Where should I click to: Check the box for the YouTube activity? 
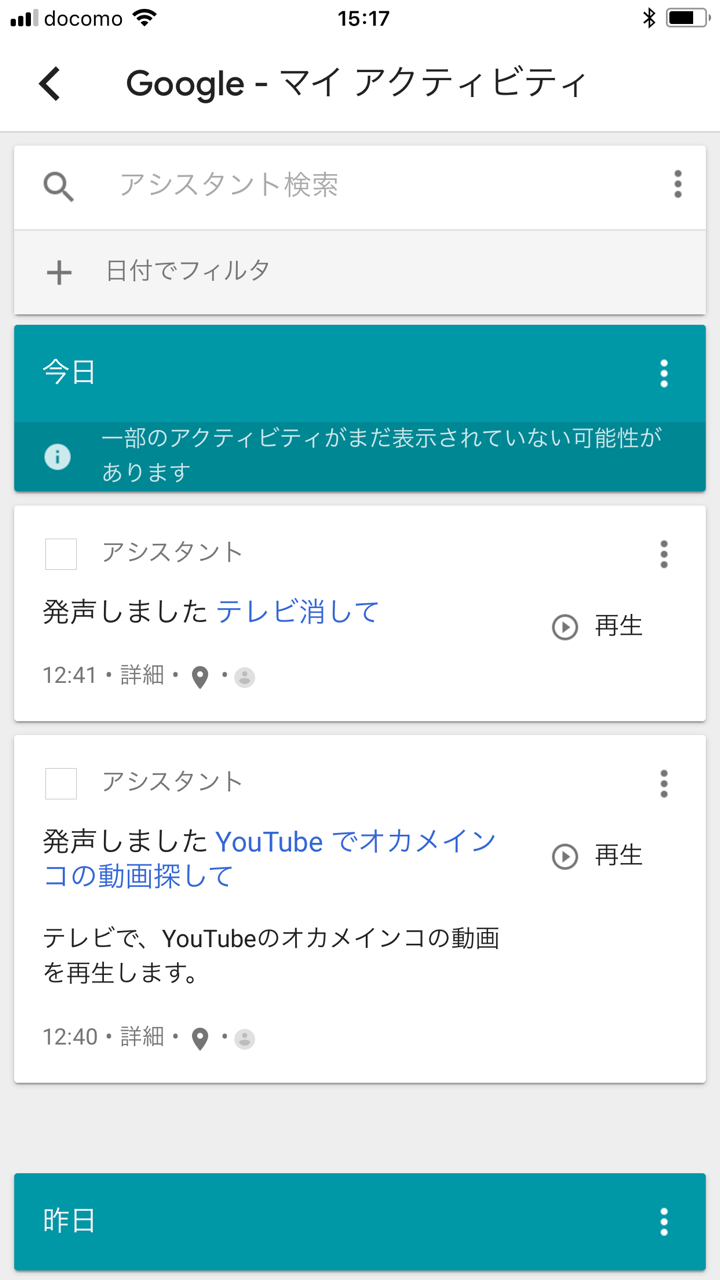[61, 783]
